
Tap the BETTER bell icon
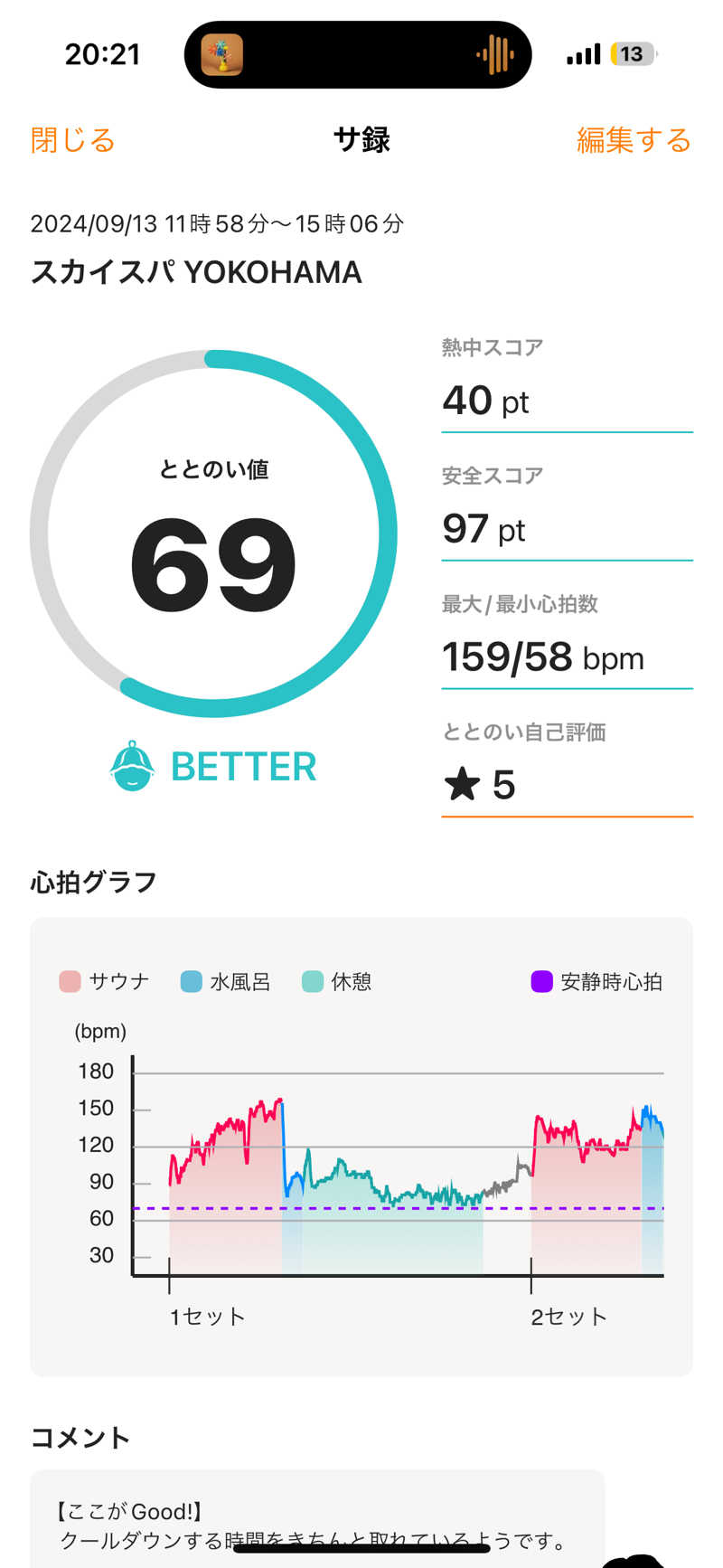click(131, 767)
